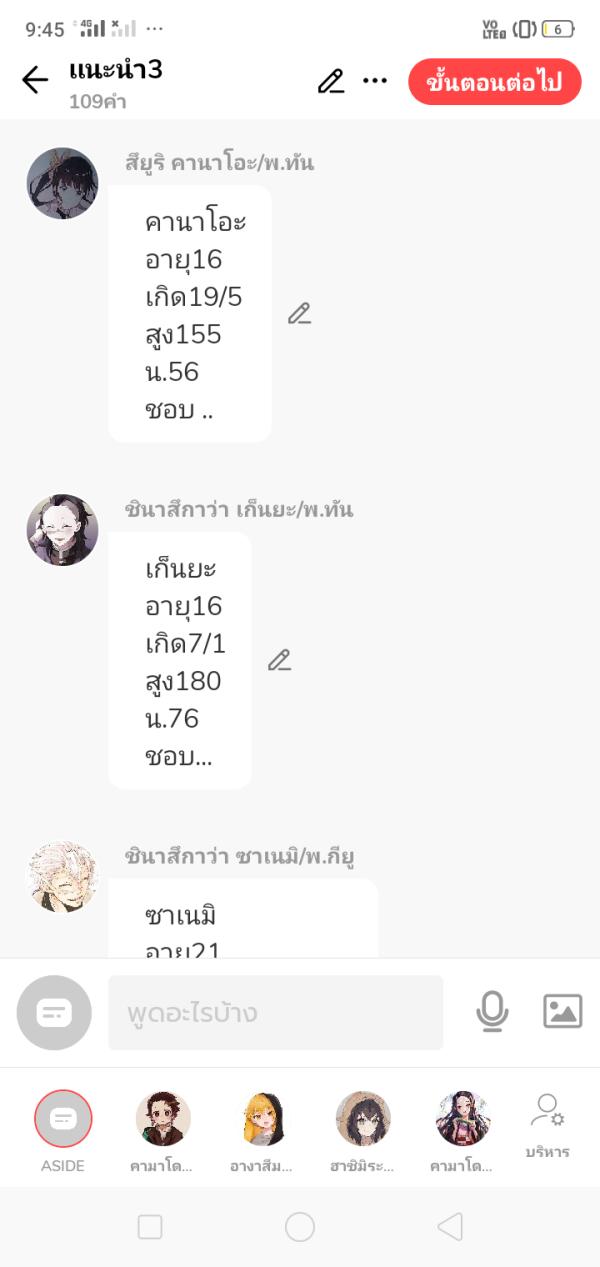Focus the พูดอะไรบ้าง text field
The image size is (600, 1267).
coord(275,1013)
